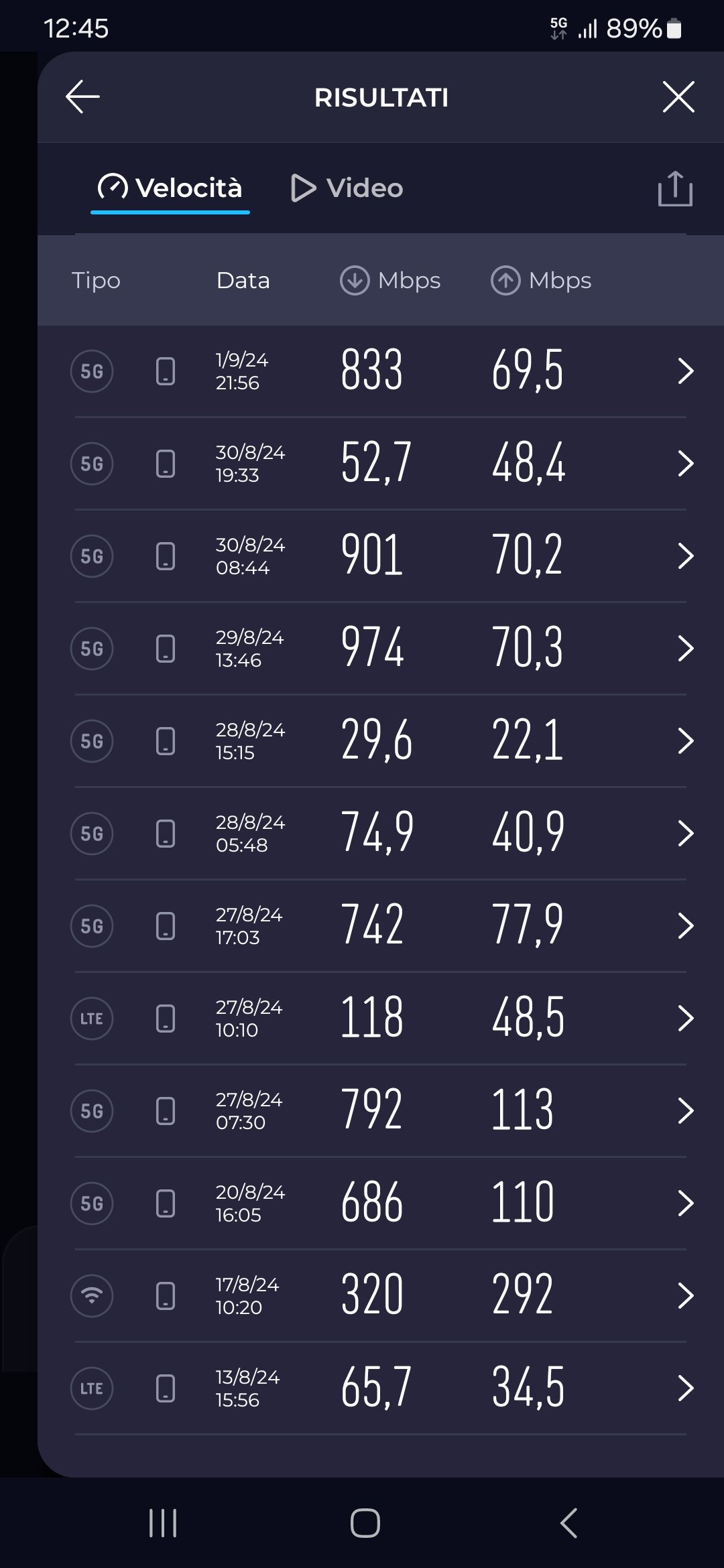Screen dimensions: 724x1568
Task: Close the Risultati screen
Action: pos(678,97)
